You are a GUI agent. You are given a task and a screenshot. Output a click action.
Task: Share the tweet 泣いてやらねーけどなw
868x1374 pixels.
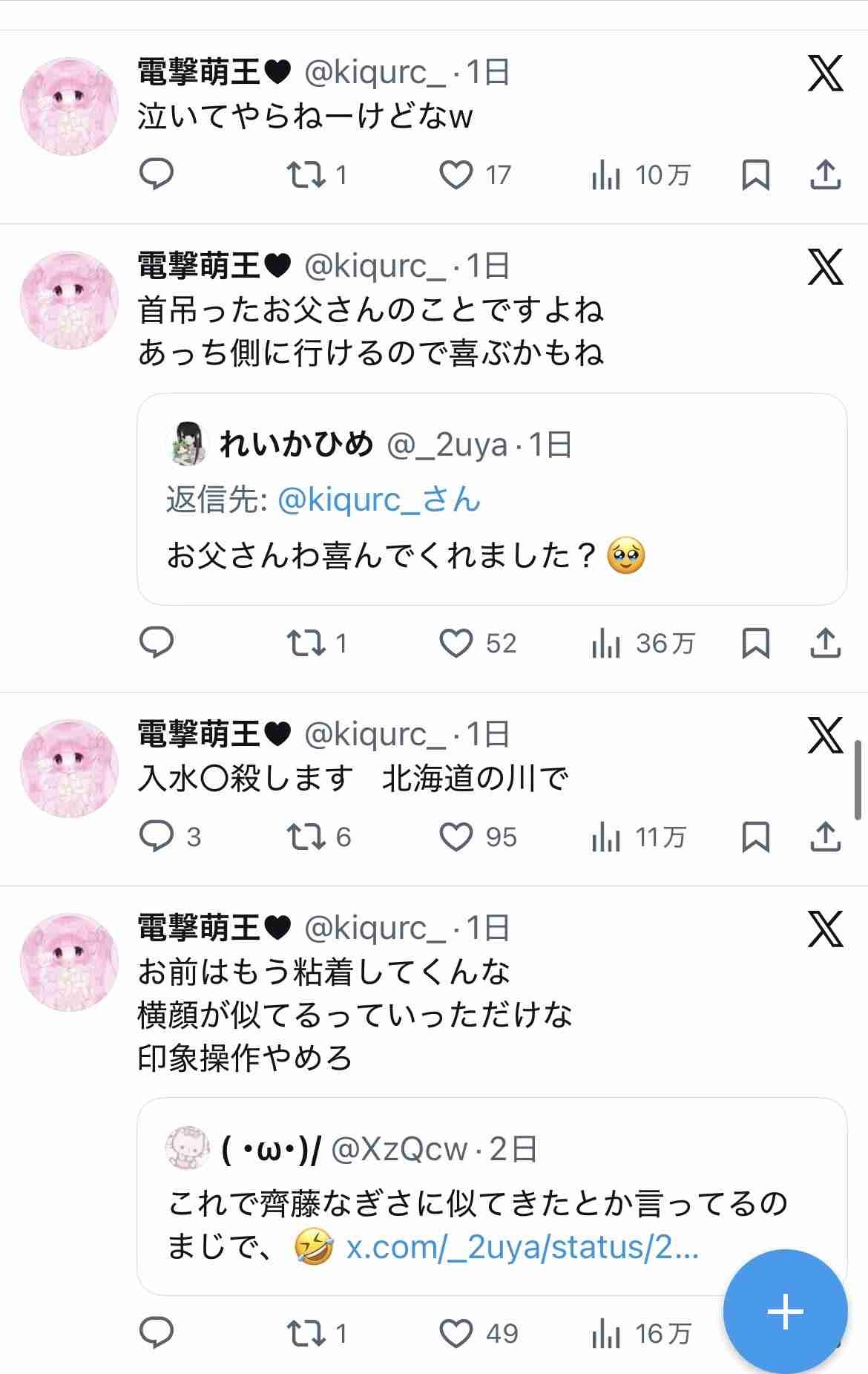coord(825,175)
